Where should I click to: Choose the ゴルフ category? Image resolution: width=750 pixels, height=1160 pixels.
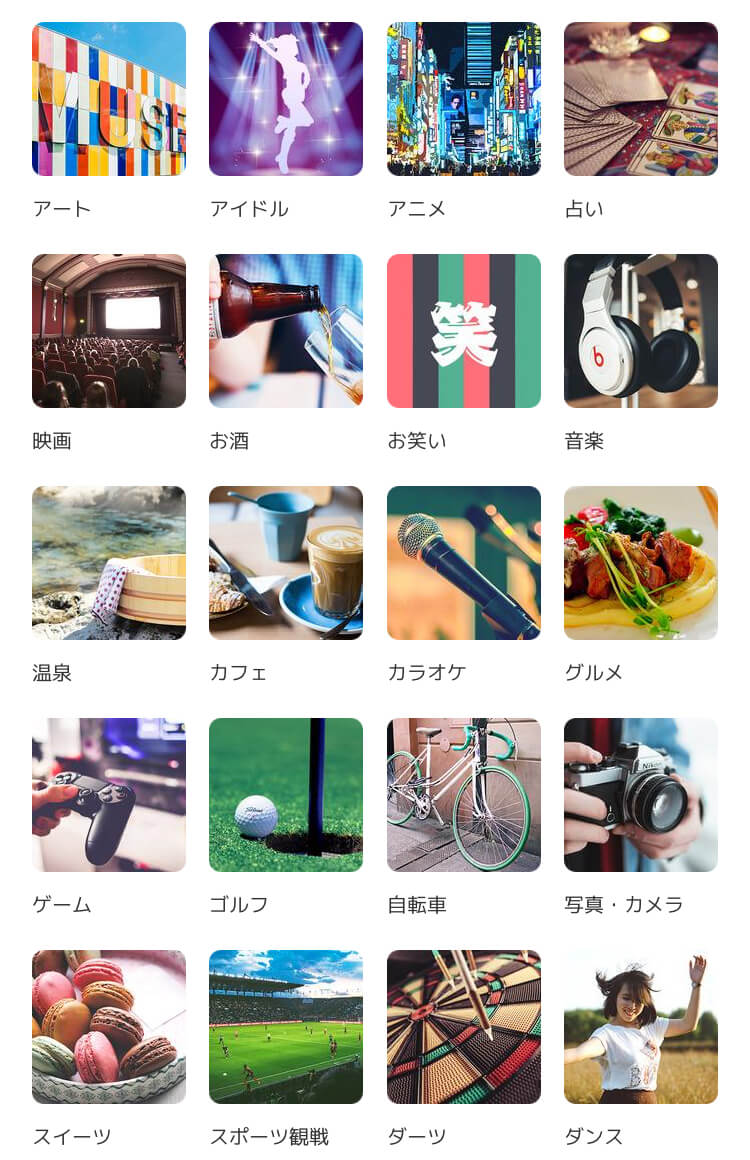tap(286, 795)
